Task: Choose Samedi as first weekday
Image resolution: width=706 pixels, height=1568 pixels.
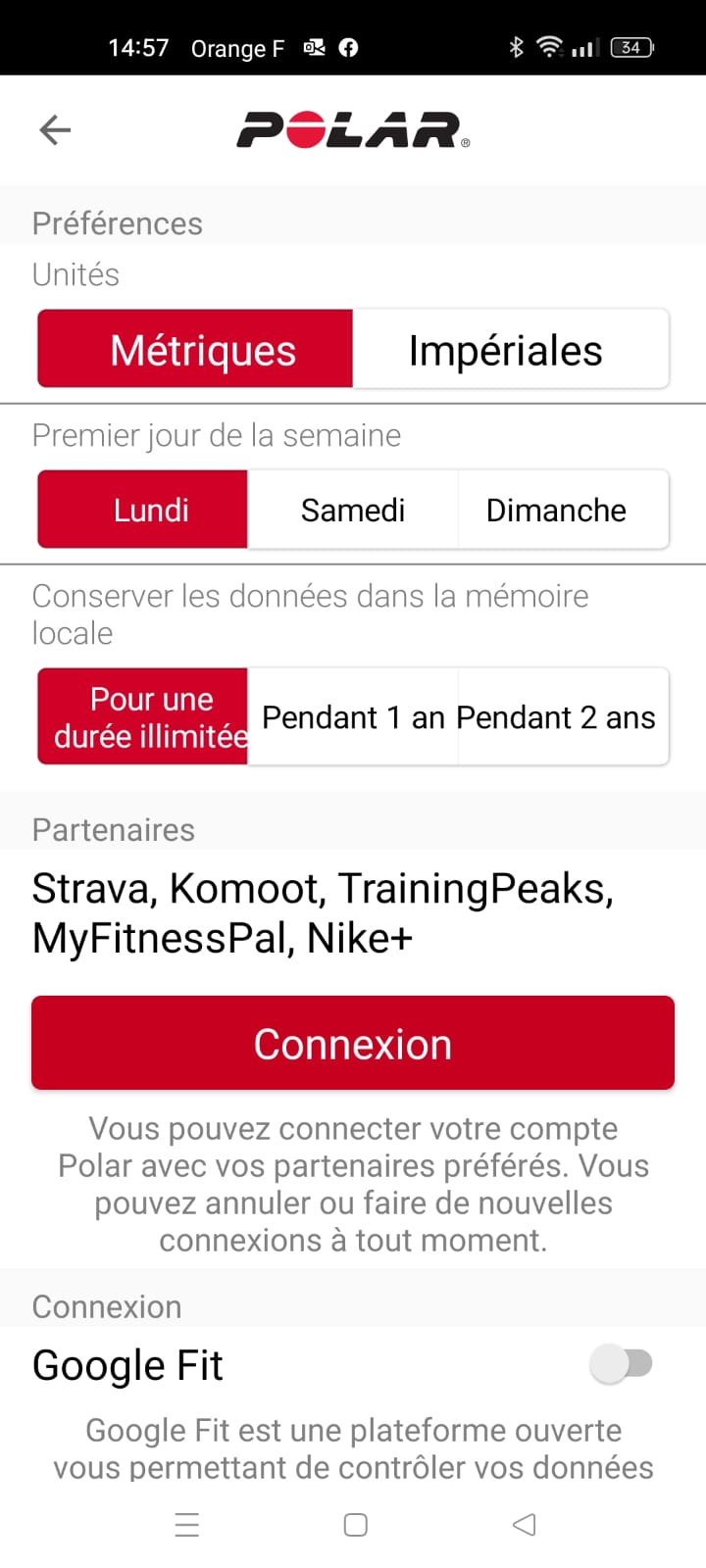Action: click(353, 510)
